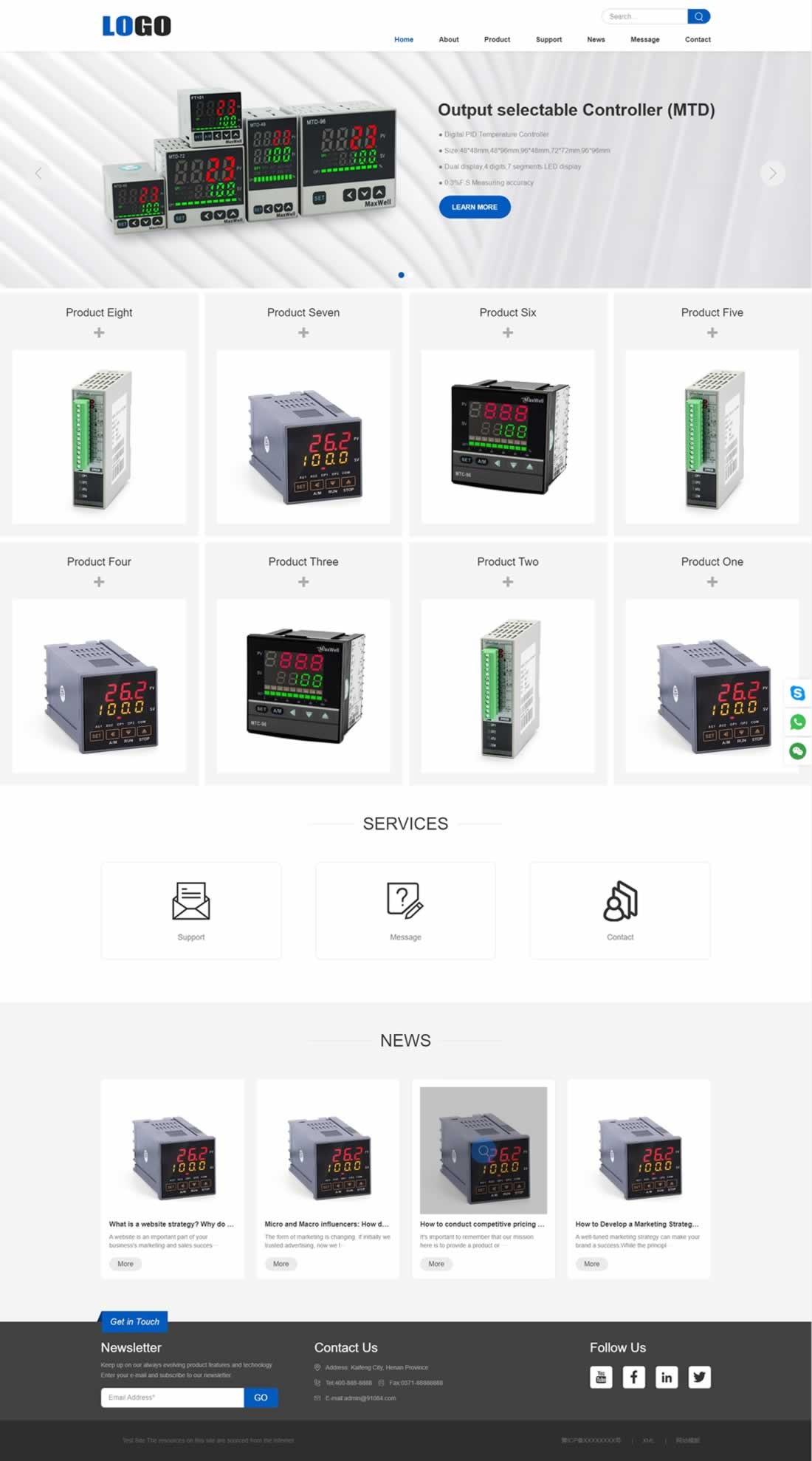Tap the blue search icon button
The image size is (812, 1461).
(x=698, y=16)
